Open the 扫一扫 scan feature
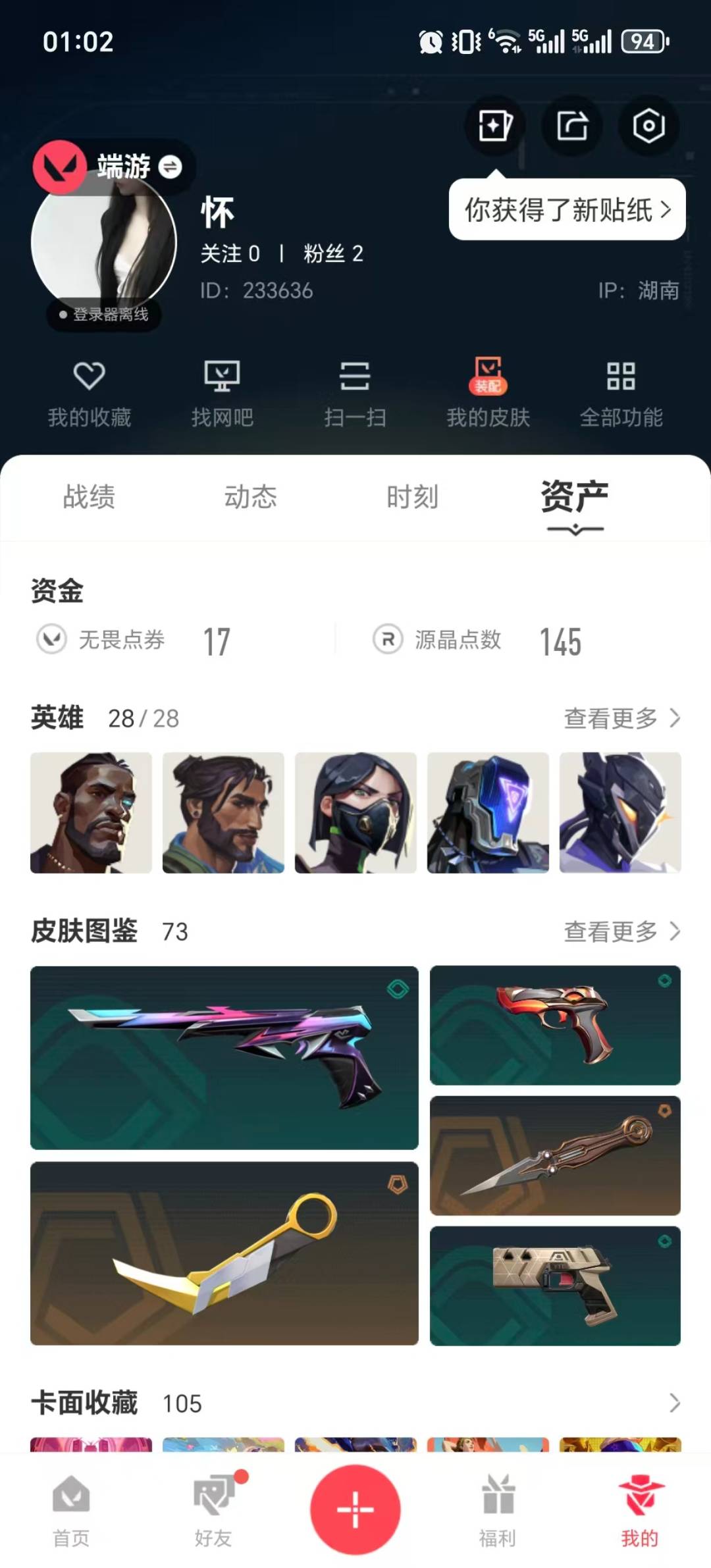 pyautogui.click(x=355, y=393)
